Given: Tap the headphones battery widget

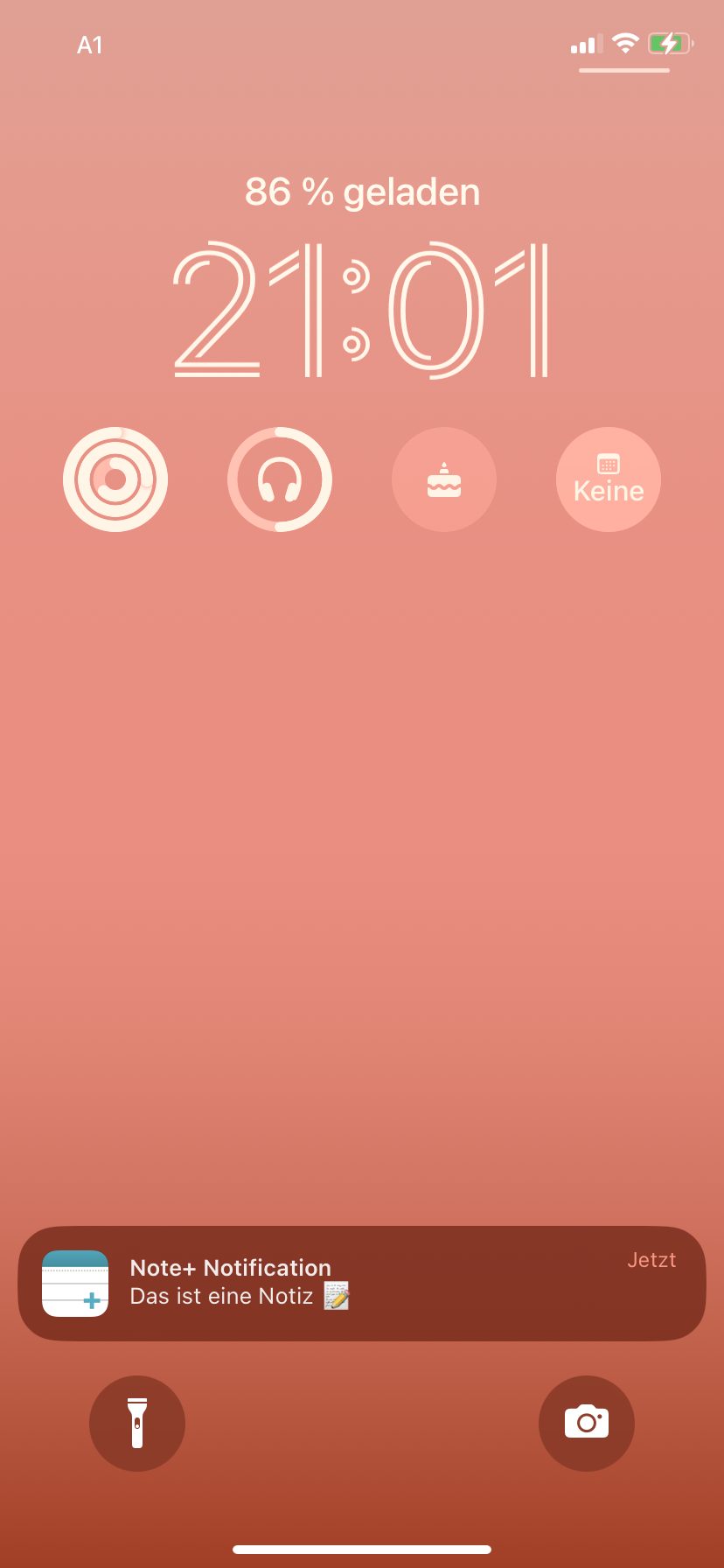Looking at the screenshot, I should pos(280,479).
